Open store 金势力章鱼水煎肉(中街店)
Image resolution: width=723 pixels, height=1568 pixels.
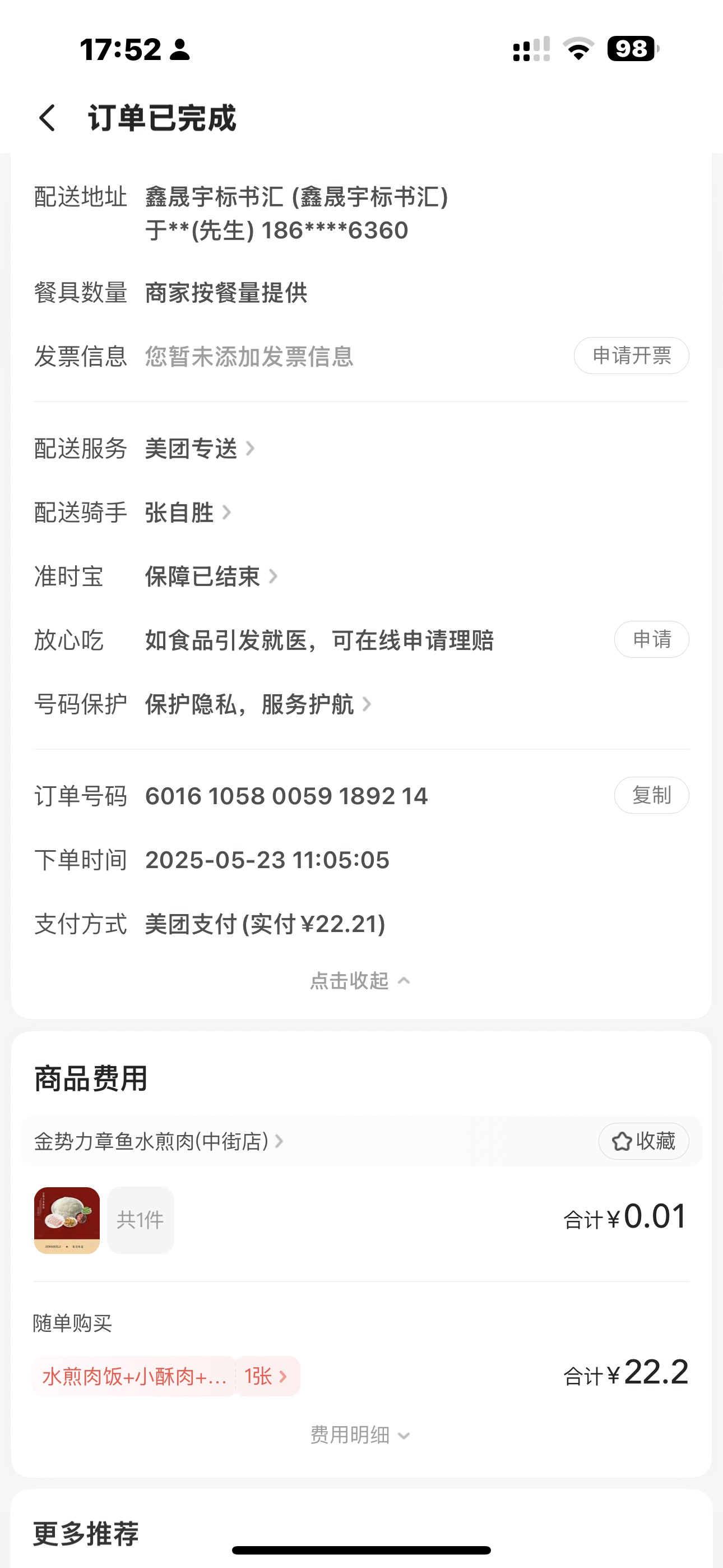click(x=158, y=1141)
